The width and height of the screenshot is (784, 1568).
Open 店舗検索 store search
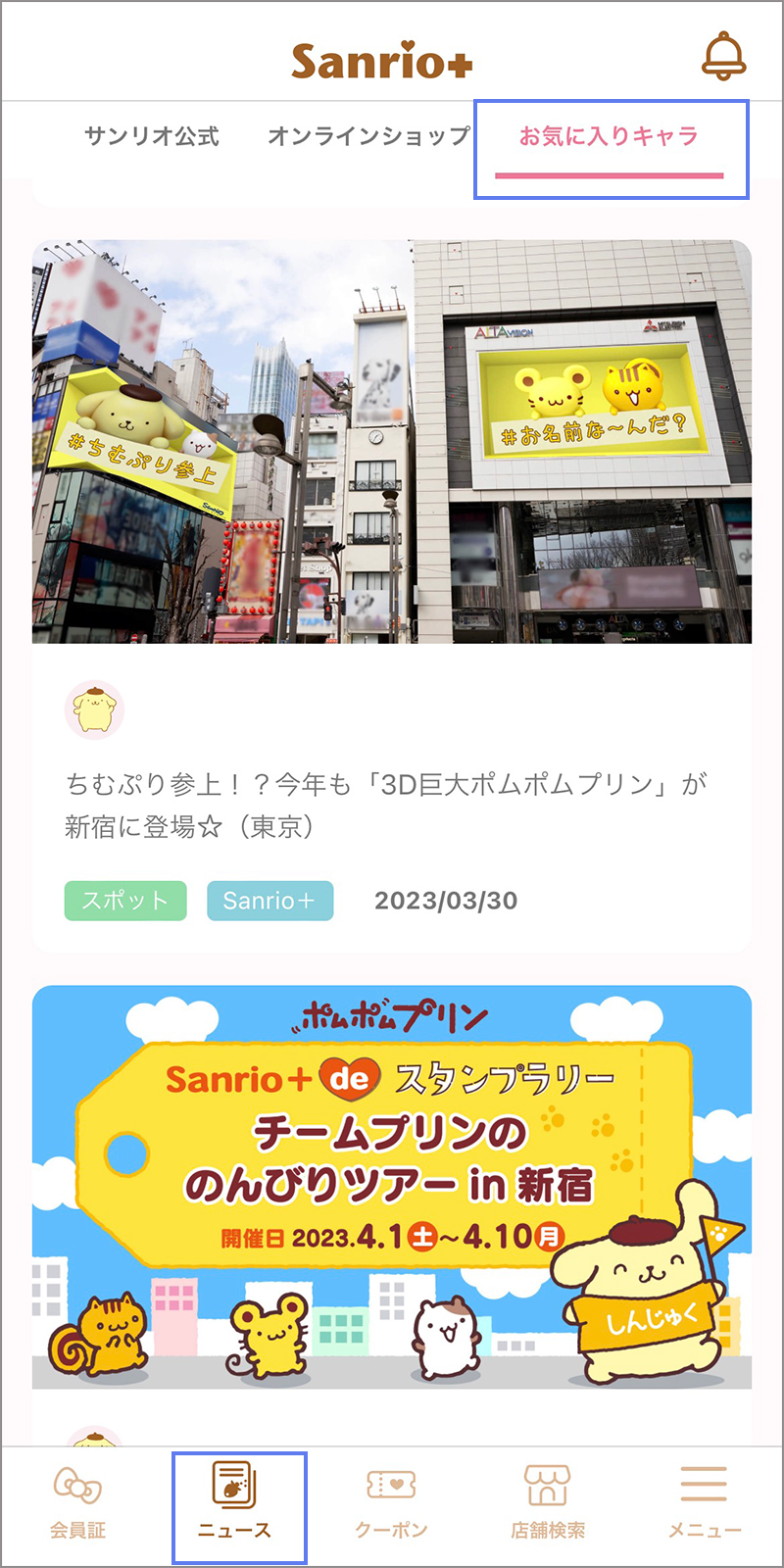548,1503
